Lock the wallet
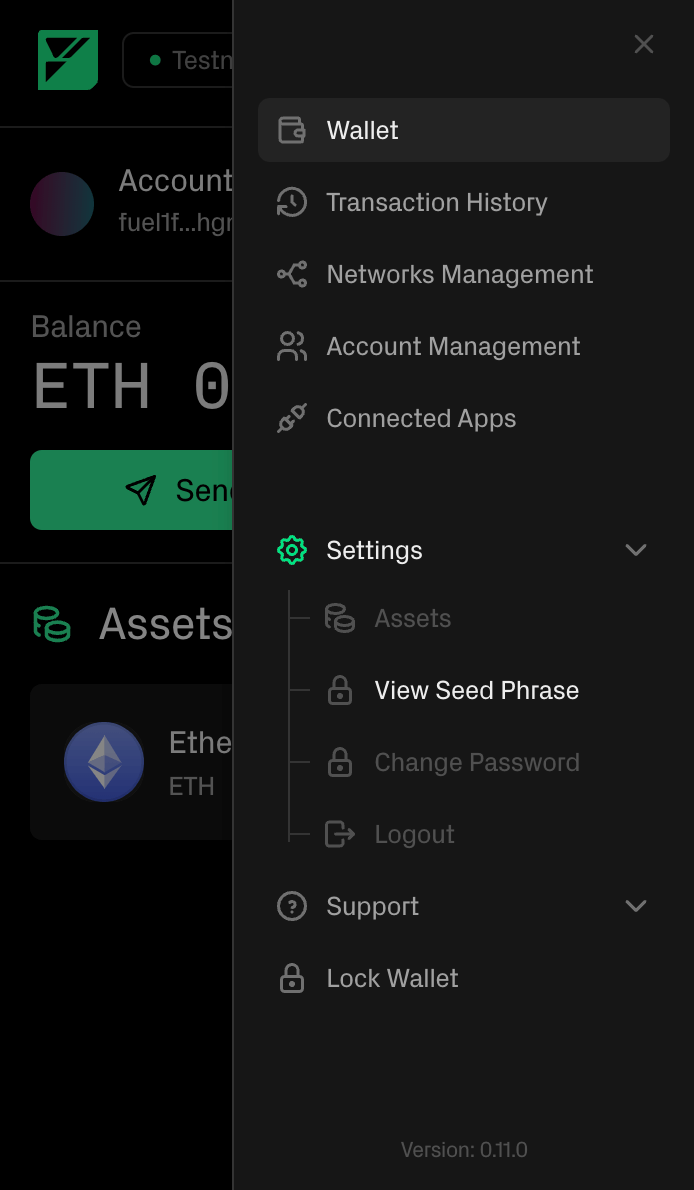Screen dimensions: 694x1190 [x=392, y=978]
